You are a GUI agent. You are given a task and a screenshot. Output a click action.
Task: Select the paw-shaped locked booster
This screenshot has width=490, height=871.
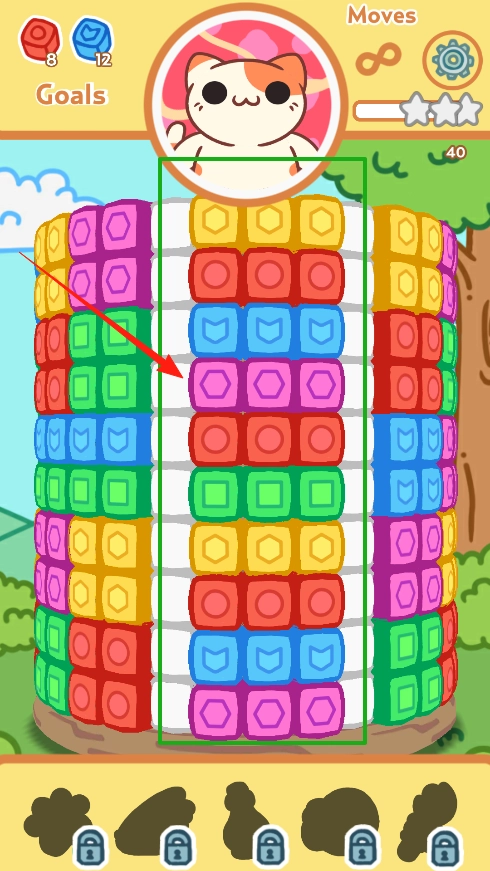click(59, 823)
